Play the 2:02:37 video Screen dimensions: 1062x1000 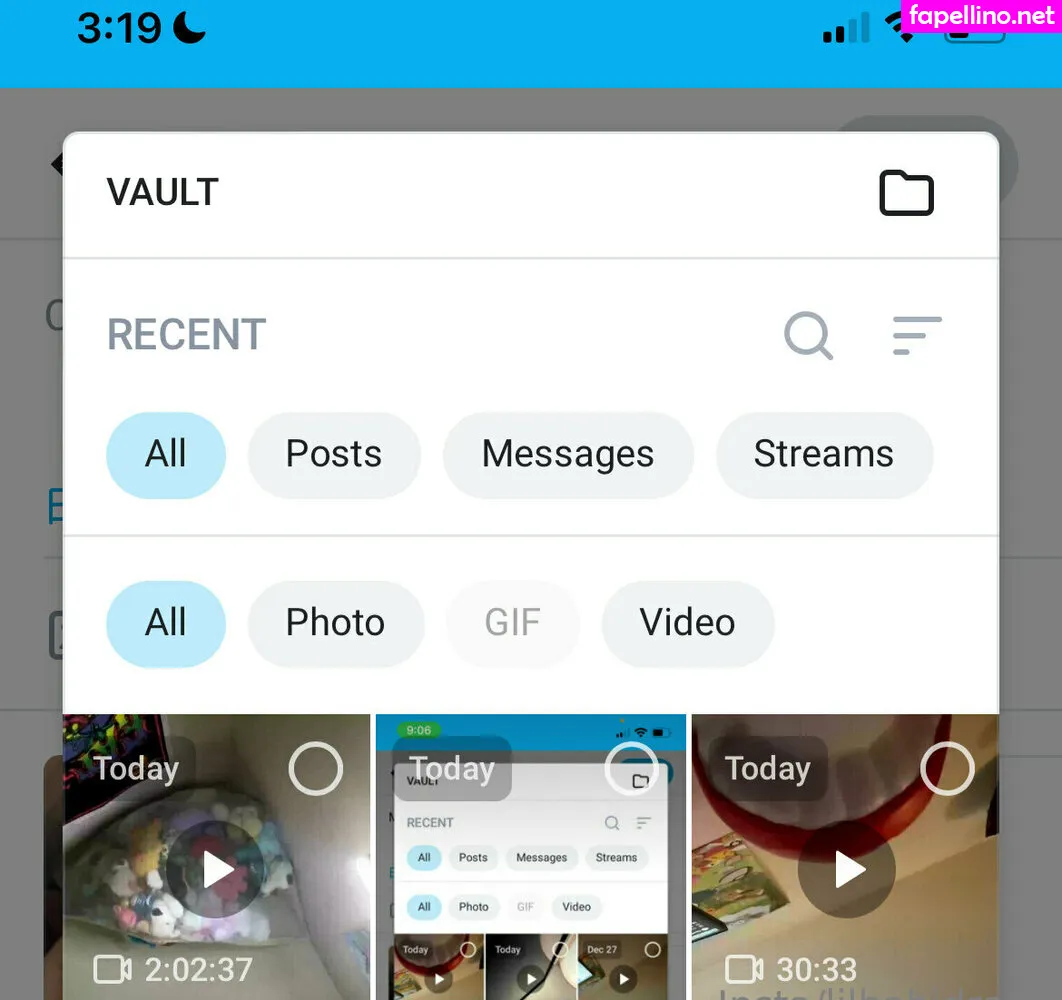click(215, 869)
